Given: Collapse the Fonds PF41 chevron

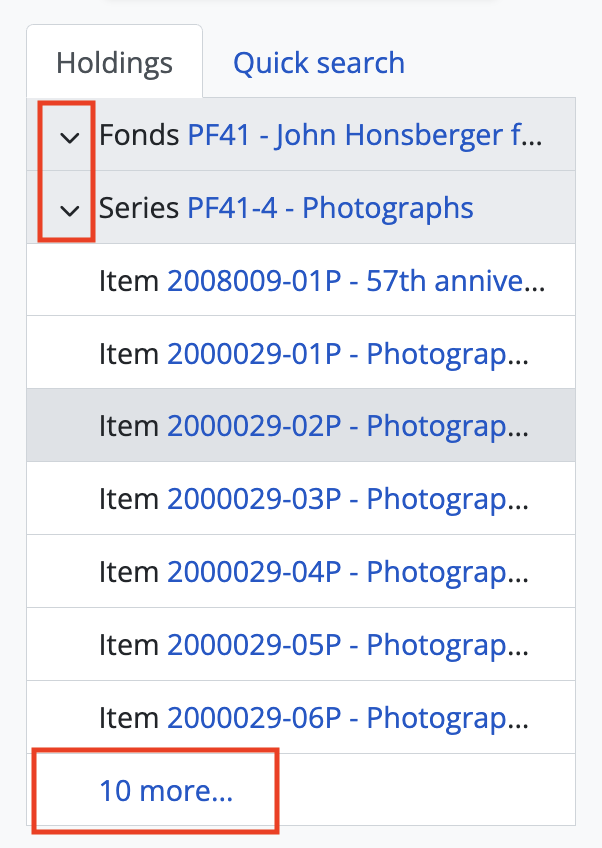Looking at the screenshot, I should (69, 137).
